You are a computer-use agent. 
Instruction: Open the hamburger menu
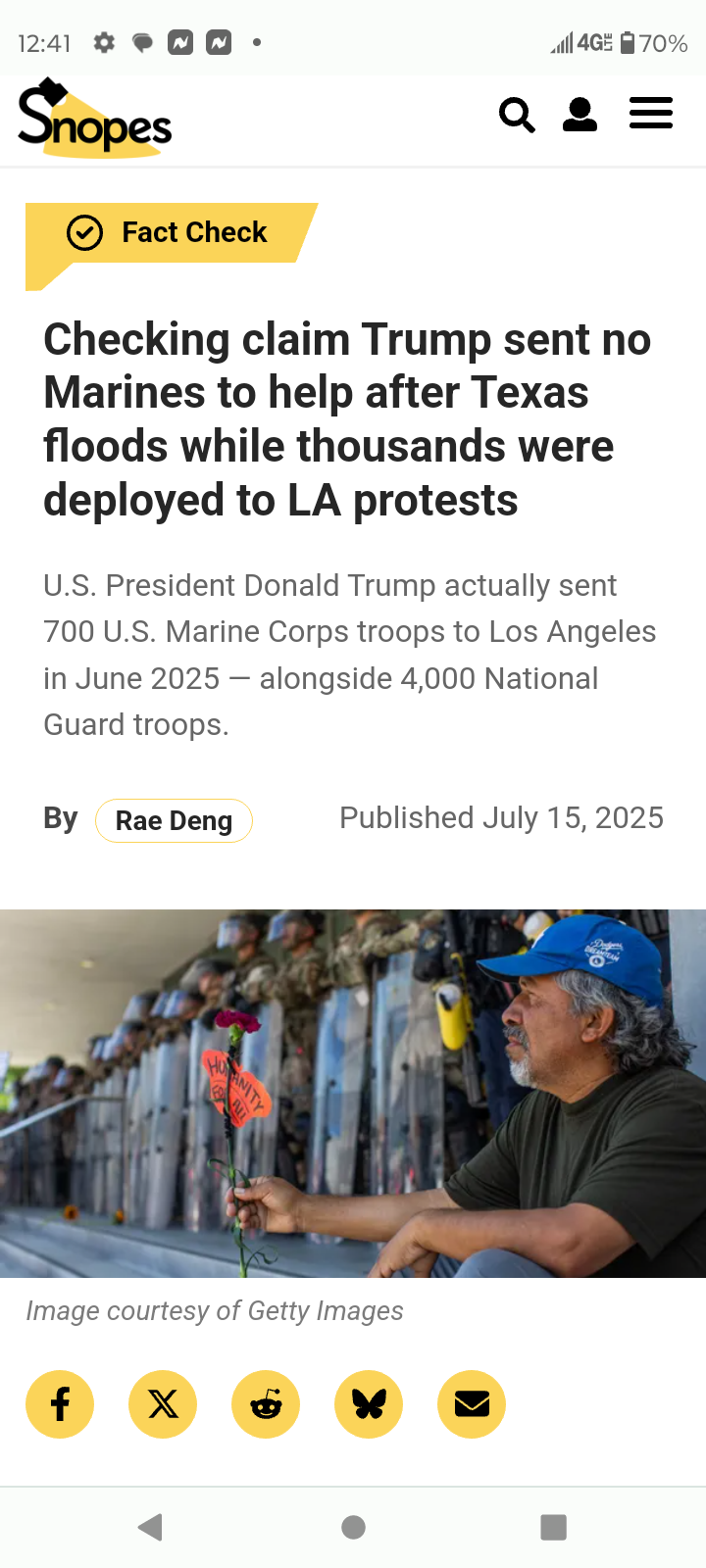click(651, 114)
